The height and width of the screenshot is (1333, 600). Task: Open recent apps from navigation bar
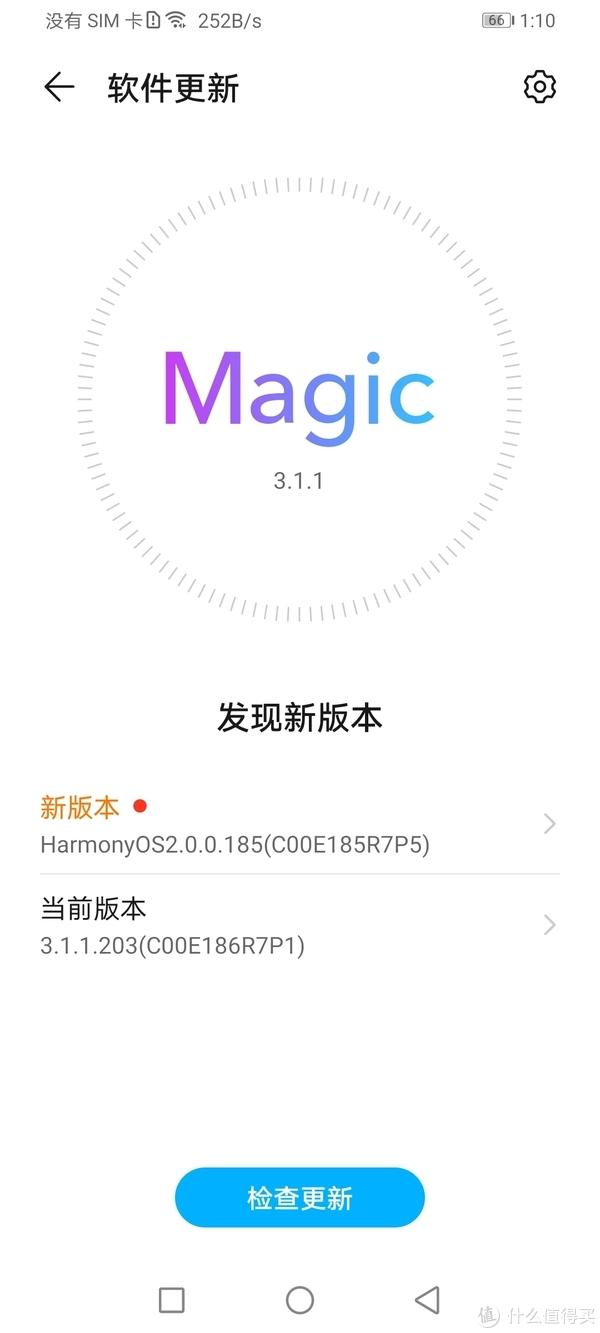pos(172,1300)
